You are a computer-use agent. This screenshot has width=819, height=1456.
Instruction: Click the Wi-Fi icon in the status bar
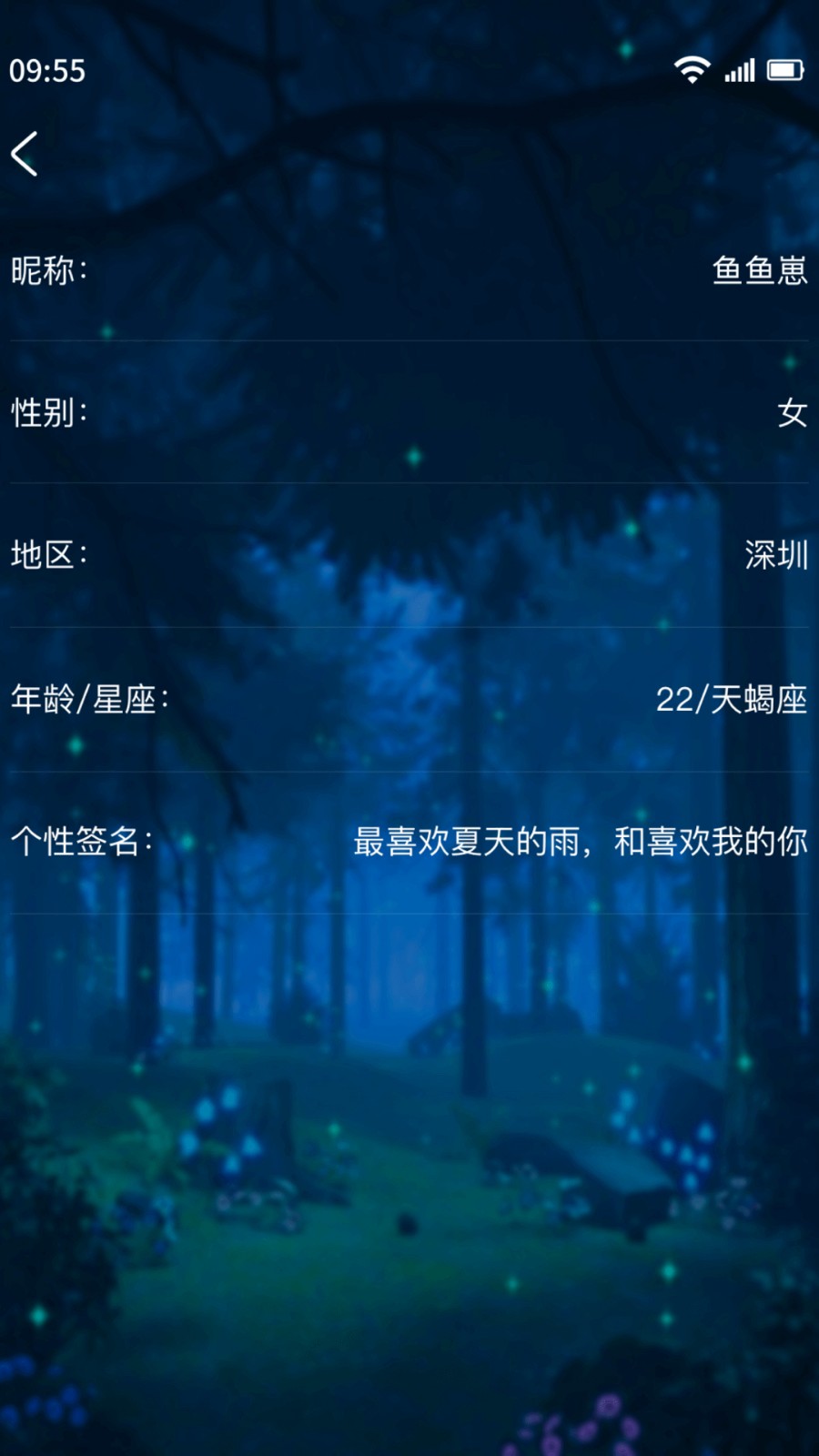click(x=691, y=69)
